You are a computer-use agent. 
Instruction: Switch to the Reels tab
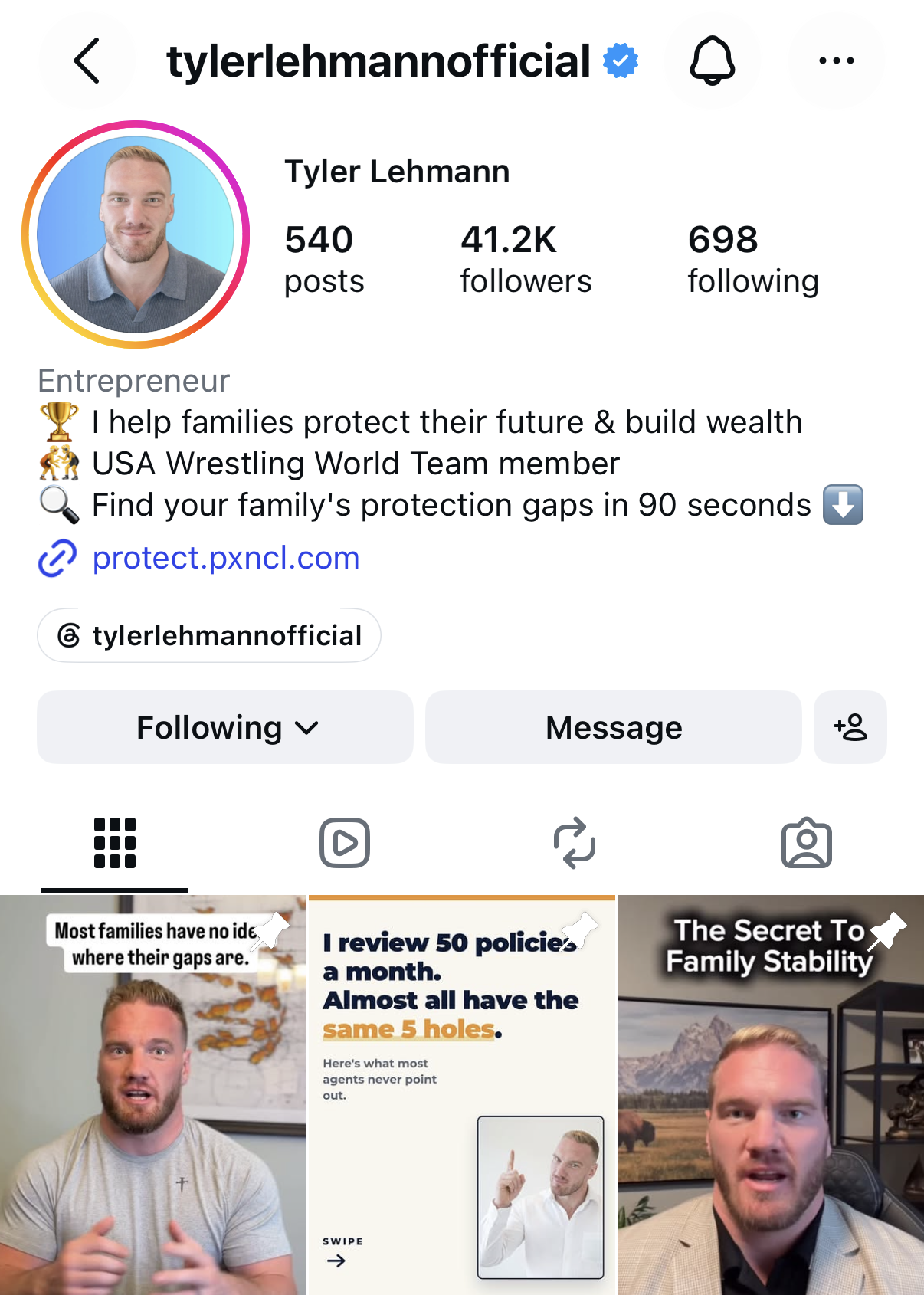click(345, 843)
